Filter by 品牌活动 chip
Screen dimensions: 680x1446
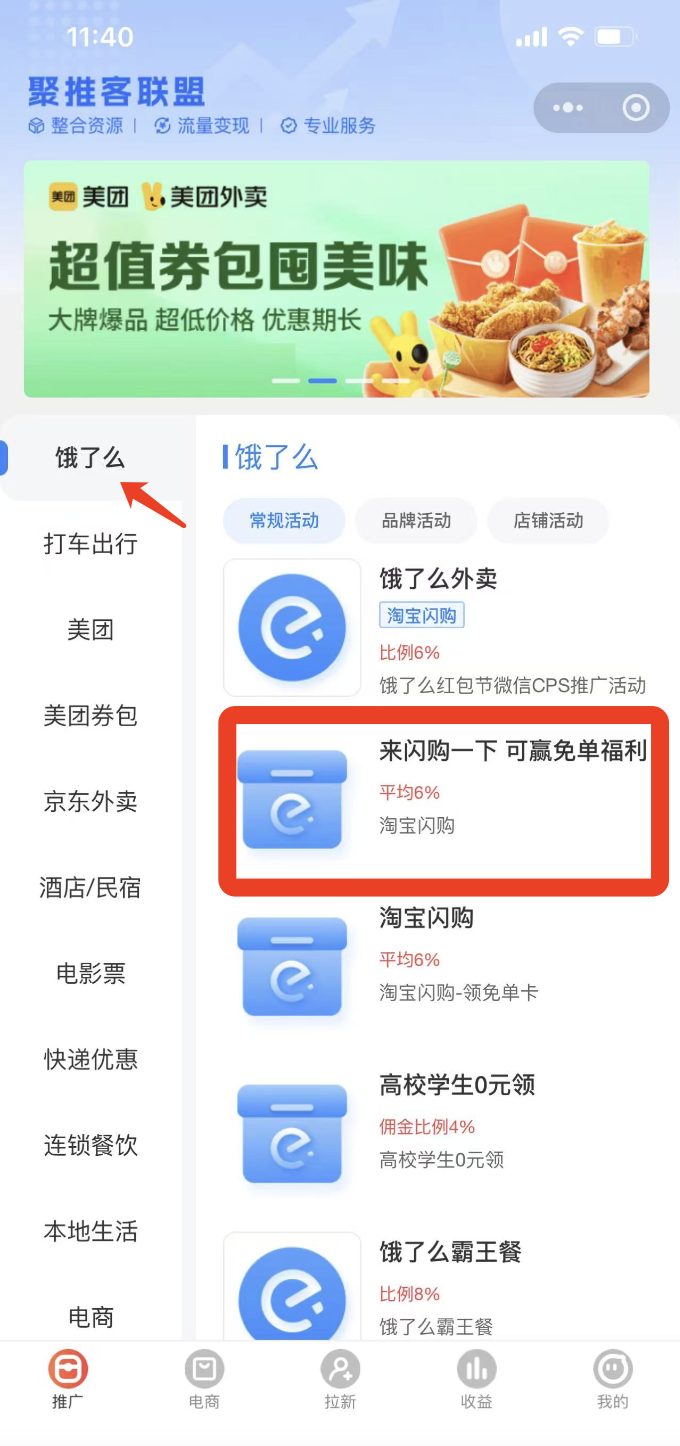[x=416, y=521]
